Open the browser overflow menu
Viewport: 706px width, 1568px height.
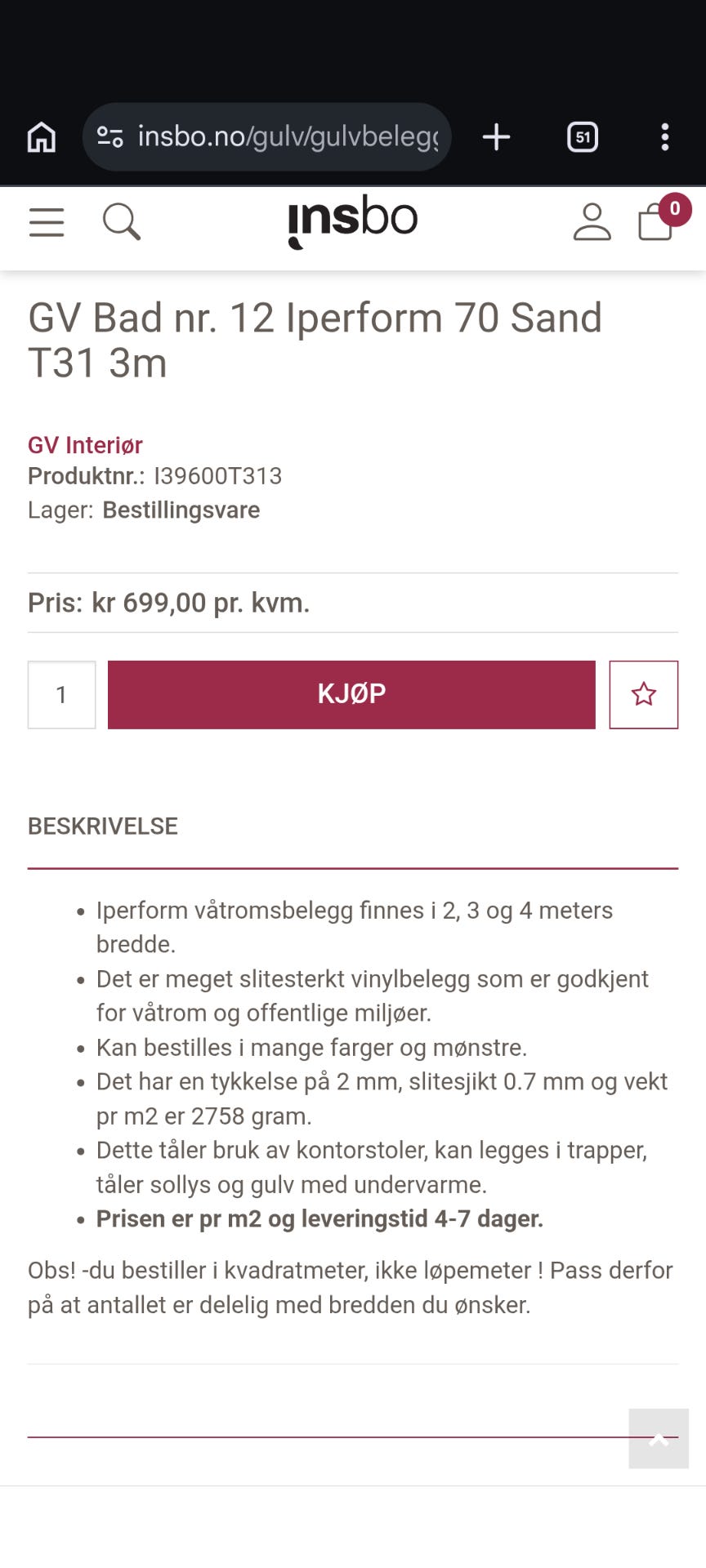[x=665, y=136]
